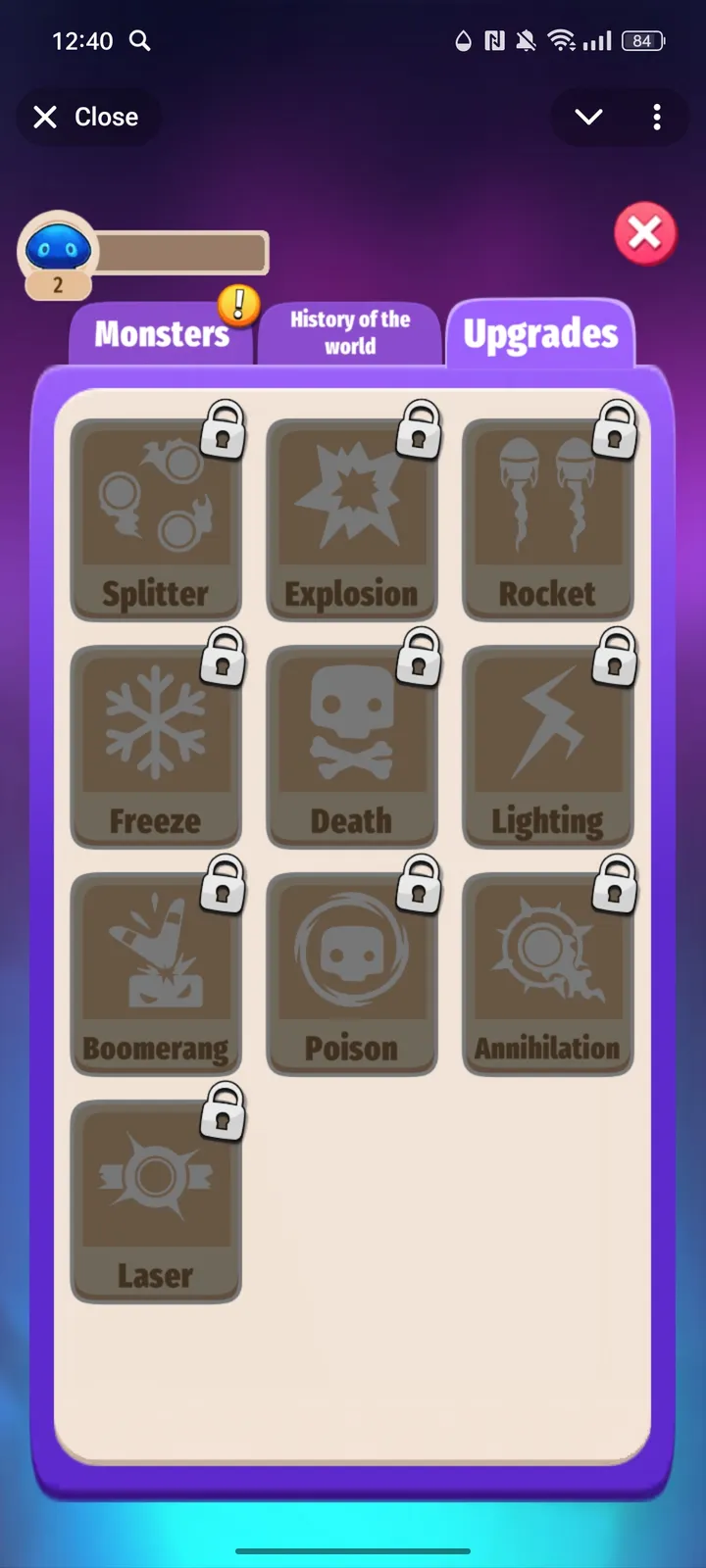Tap the locked Splitter upgrade
Viewport: 706px width, 1568px height.
pos(156,519)
